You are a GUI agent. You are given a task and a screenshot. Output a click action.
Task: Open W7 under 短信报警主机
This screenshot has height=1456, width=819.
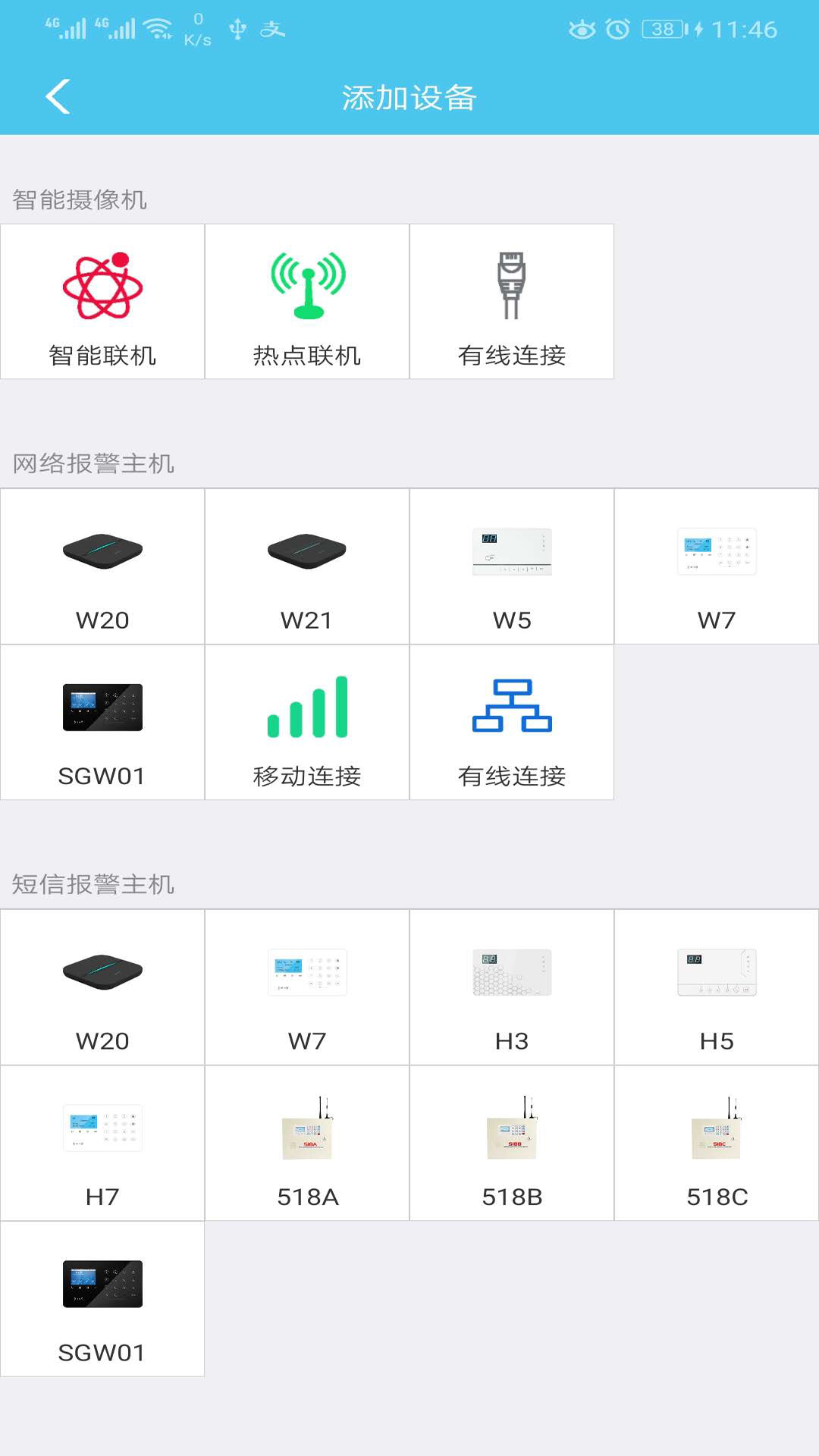coord(307,987)
